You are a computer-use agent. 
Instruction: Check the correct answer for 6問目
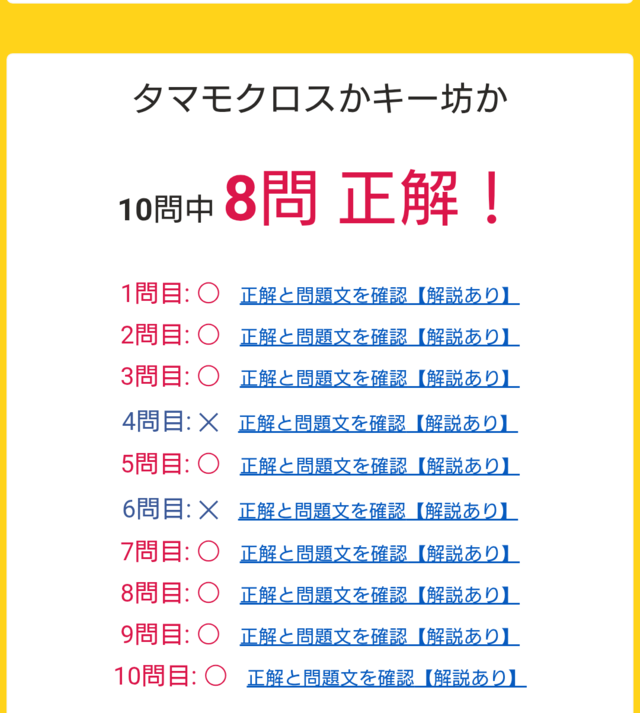tap(377, 511)
